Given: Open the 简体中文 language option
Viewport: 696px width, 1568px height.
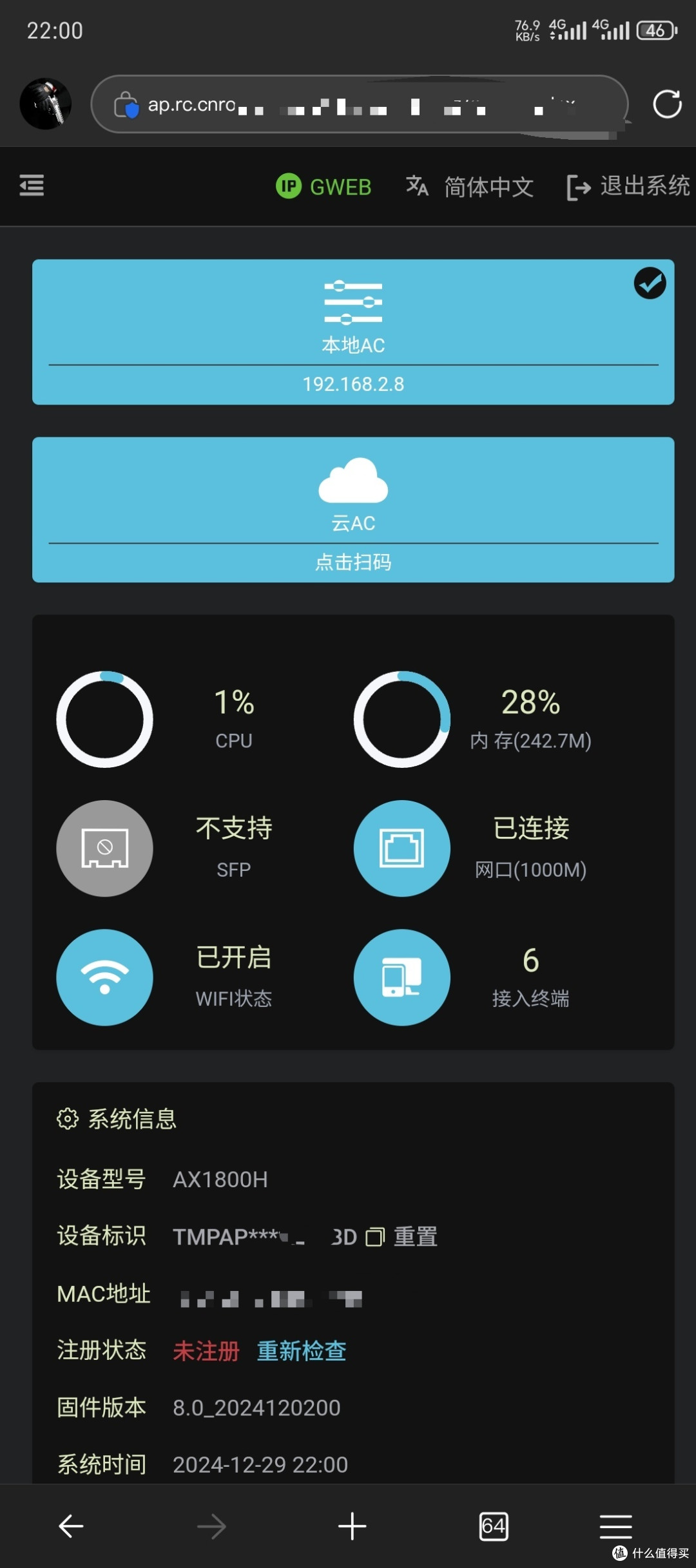Looking at the screenshot, I should click(x=488, y=187).
